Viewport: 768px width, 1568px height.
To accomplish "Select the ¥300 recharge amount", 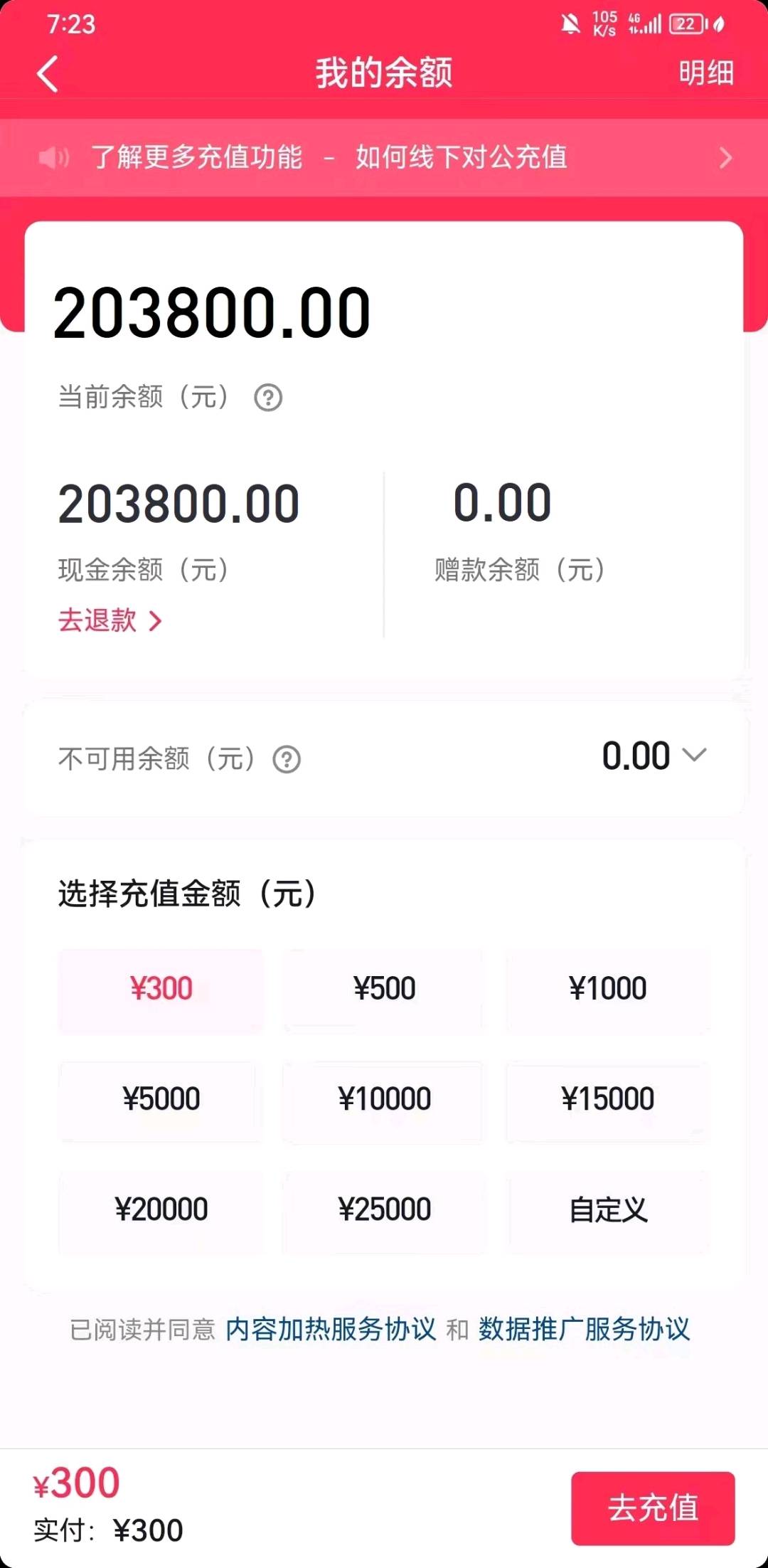I will [x=161, y=990].
